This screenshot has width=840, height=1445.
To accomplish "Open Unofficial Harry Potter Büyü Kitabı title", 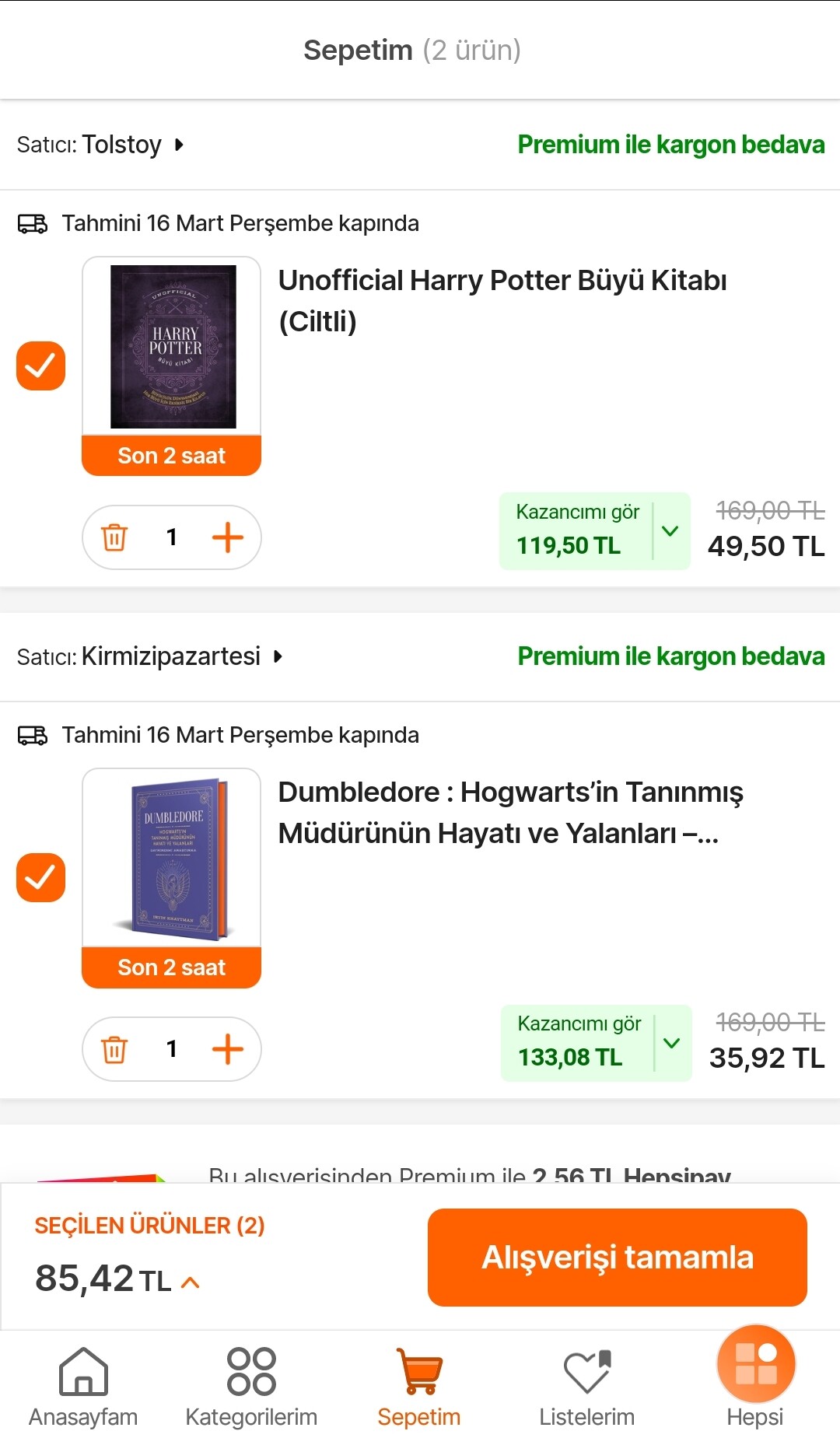I will [502, 300].
